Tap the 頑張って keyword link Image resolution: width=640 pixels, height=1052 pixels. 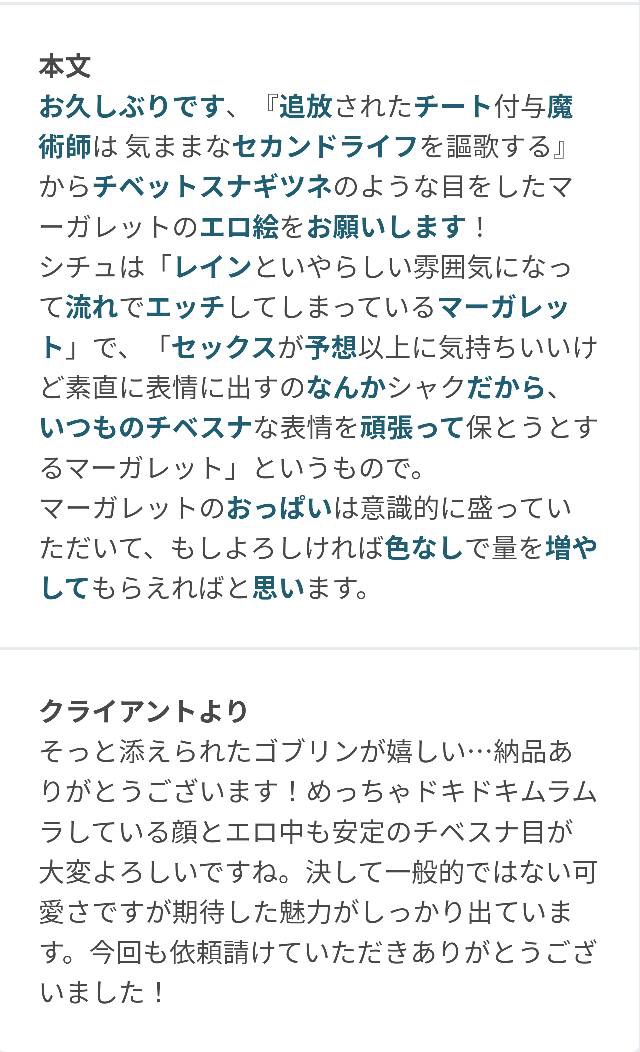coord(412,428)
